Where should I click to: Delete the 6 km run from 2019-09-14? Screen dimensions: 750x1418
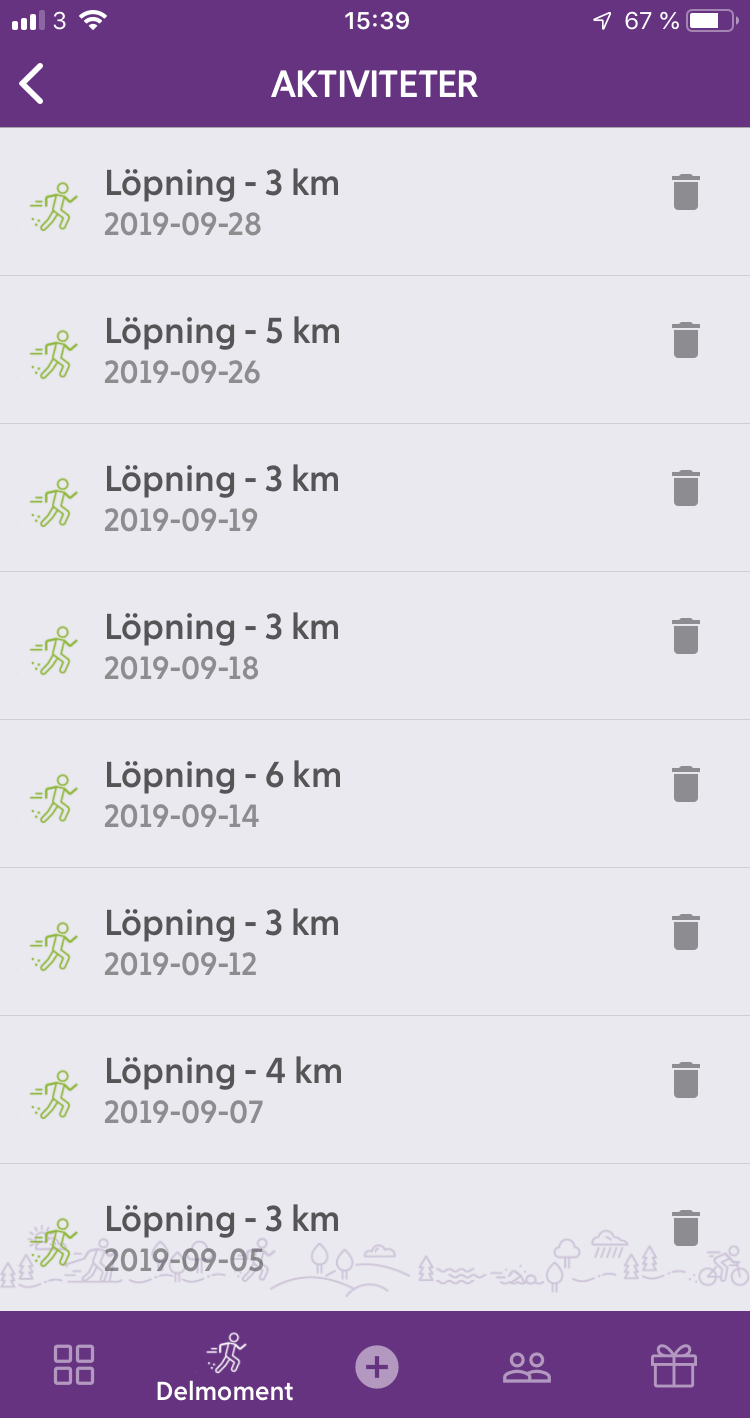tap(686, 784)
